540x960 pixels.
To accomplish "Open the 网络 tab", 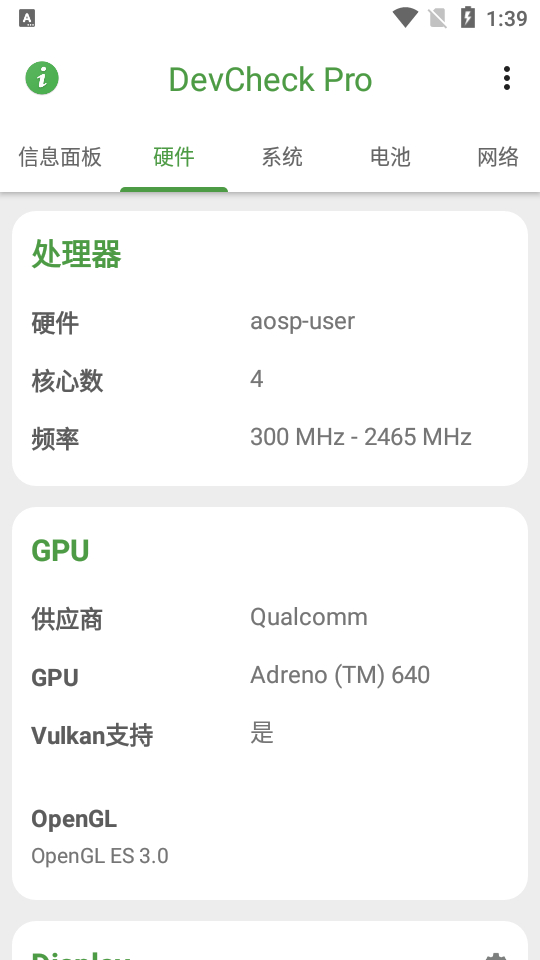I will tap(498, 157).
